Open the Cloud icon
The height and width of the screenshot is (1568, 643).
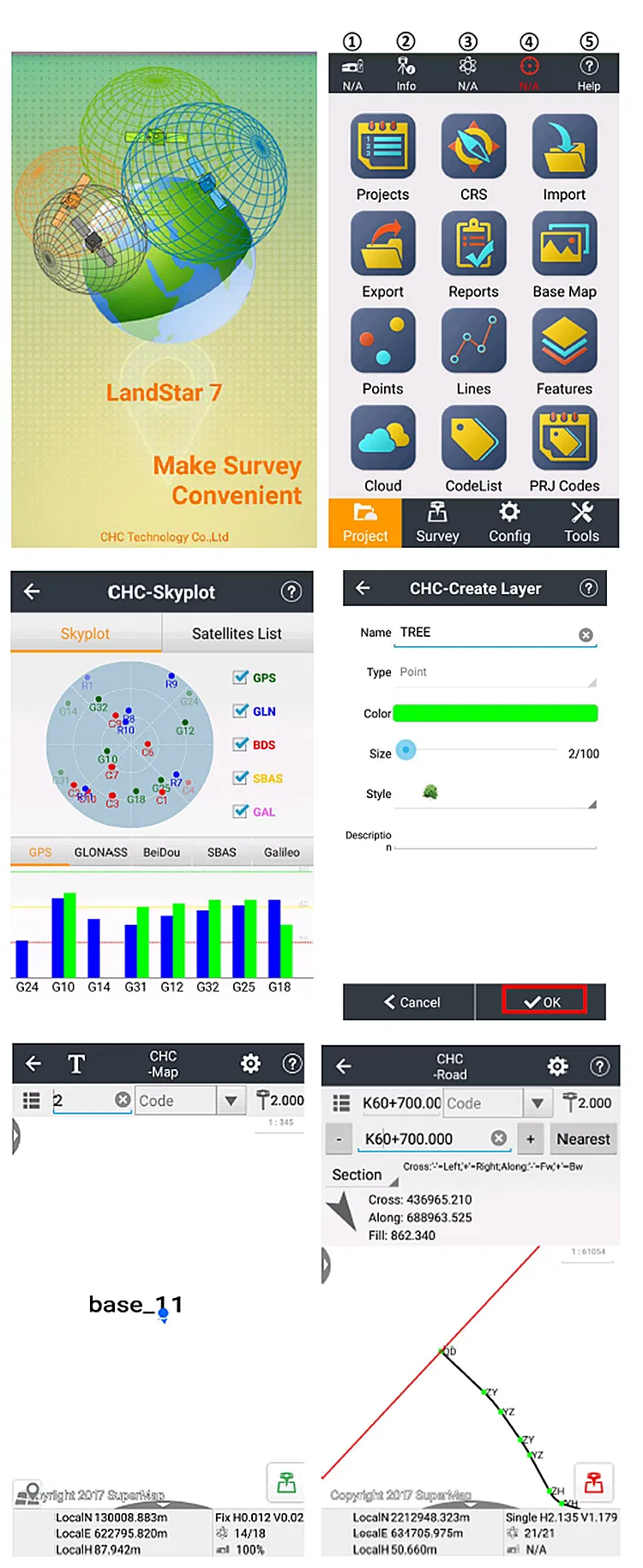382,438
